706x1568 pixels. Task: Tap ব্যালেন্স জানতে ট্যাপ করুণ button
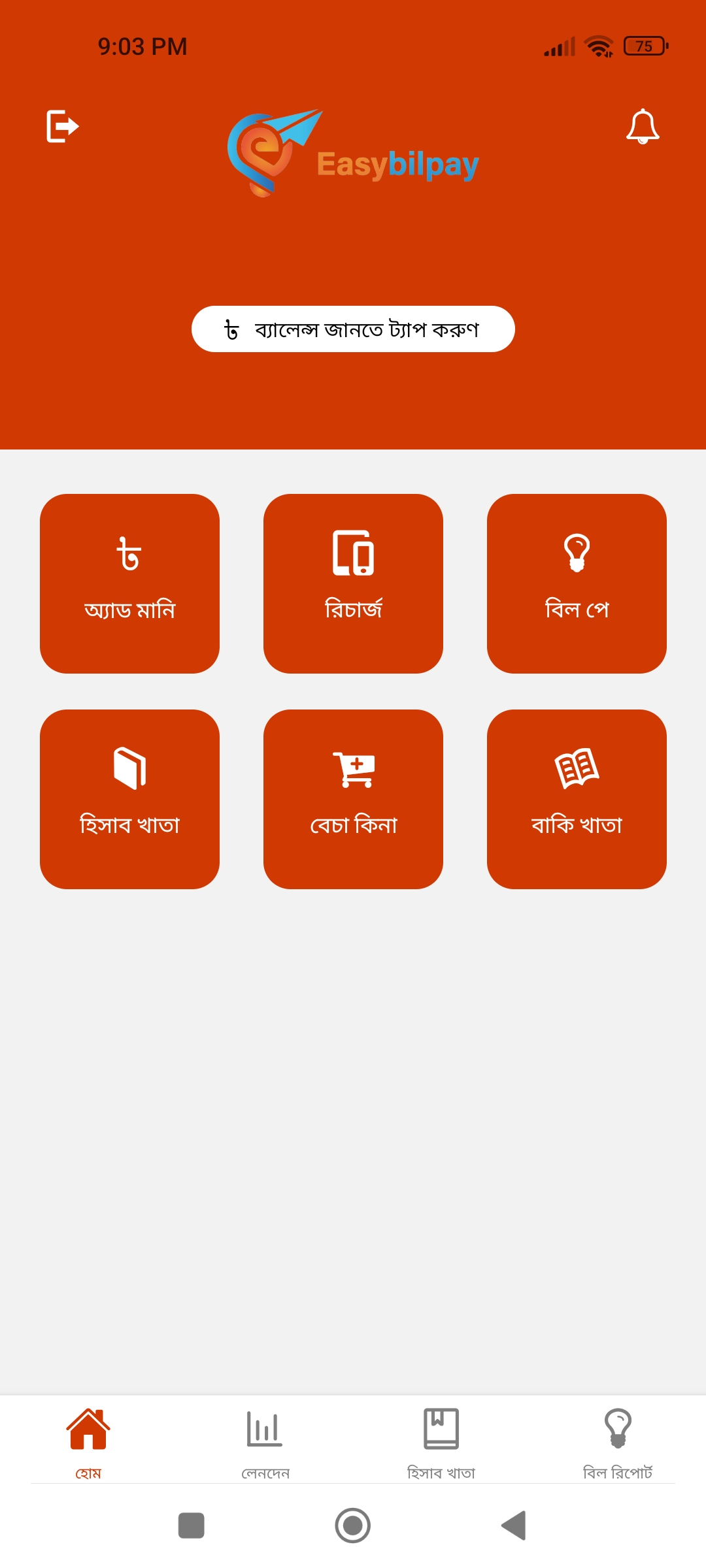(x=353, y=329)
